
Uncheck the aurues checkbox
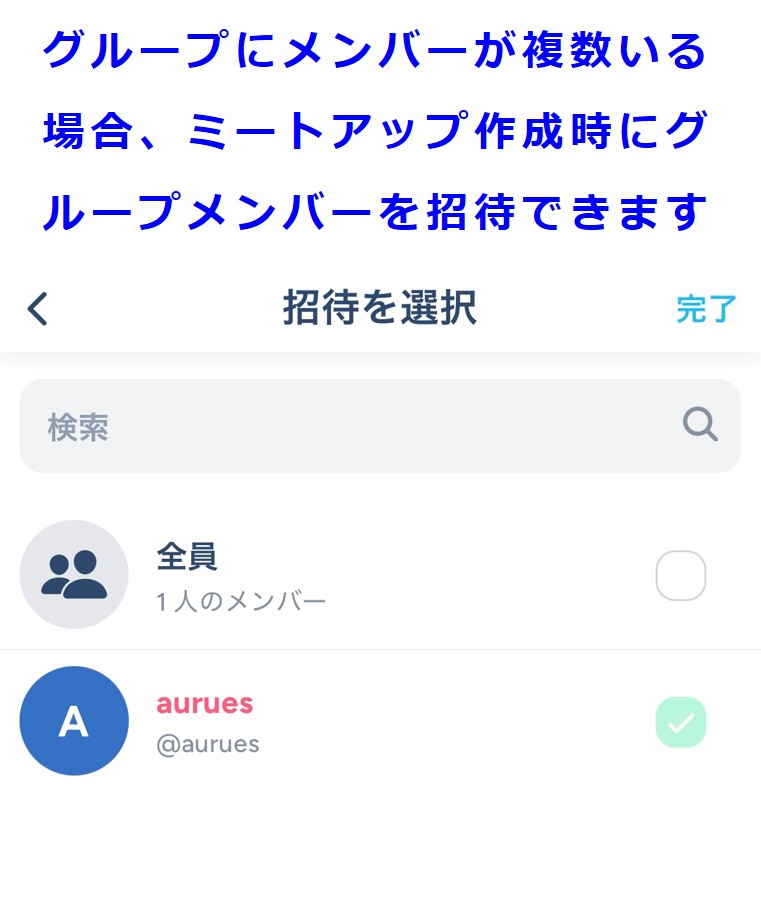(680, 722)
